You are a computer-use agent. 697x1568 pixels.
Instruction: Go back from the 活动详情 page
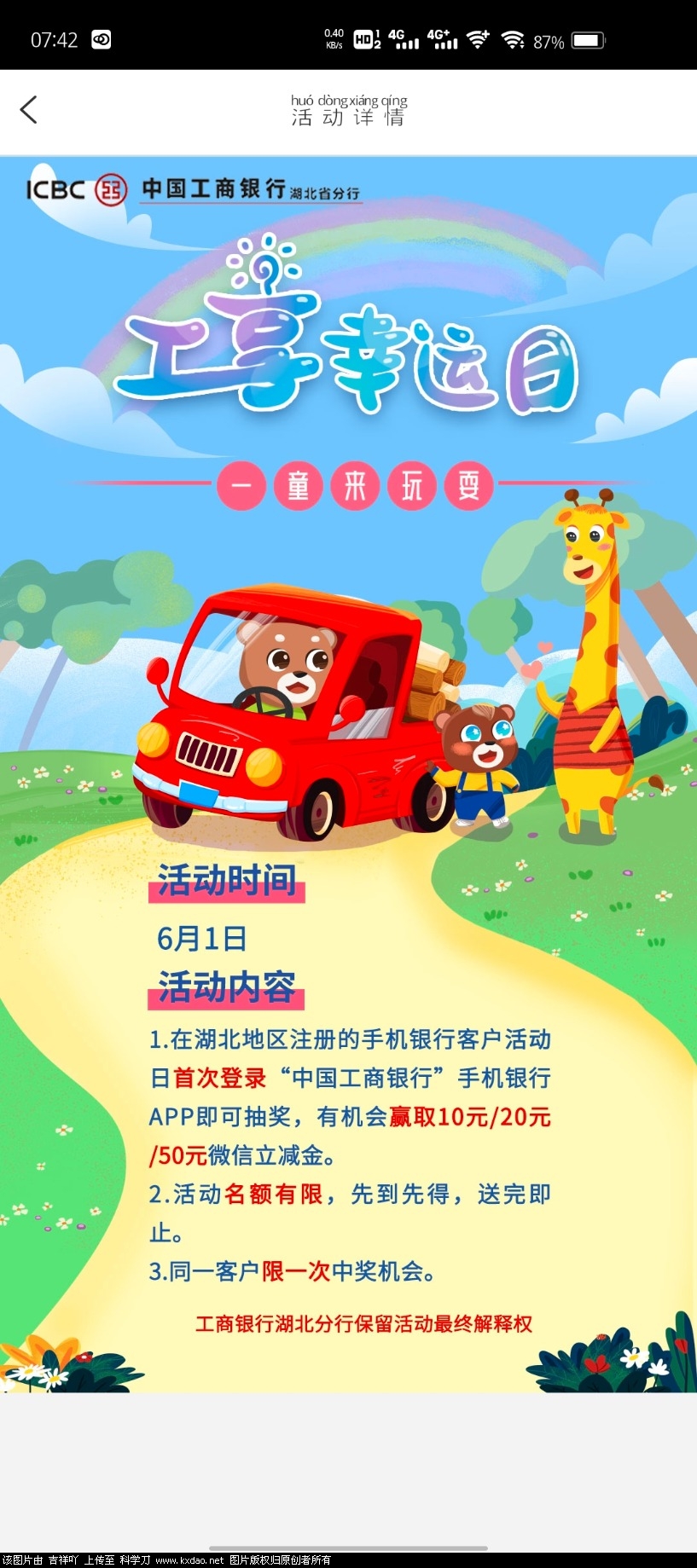tap(29, 110)
